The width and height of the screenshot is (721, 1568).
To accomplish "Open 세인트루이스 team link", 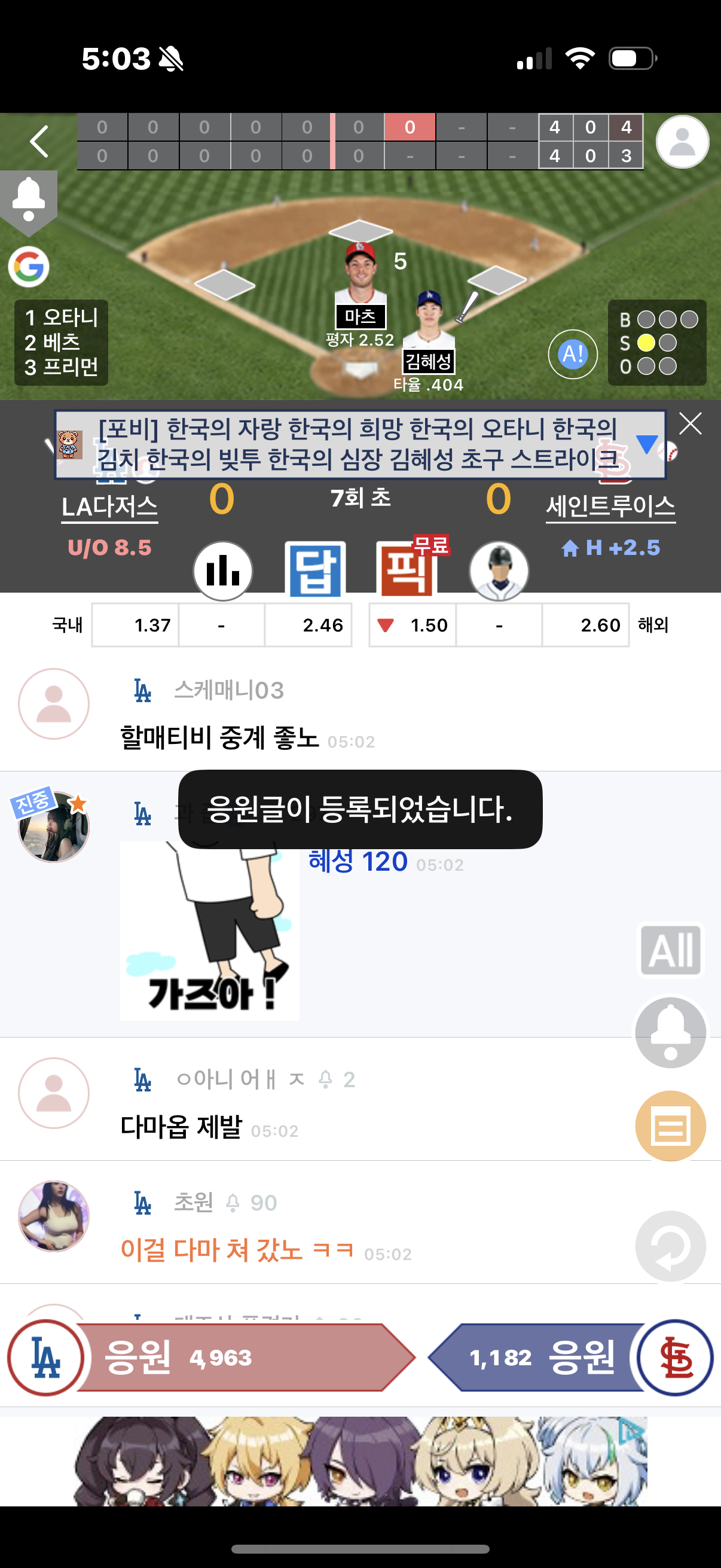I will pos(610,507).
